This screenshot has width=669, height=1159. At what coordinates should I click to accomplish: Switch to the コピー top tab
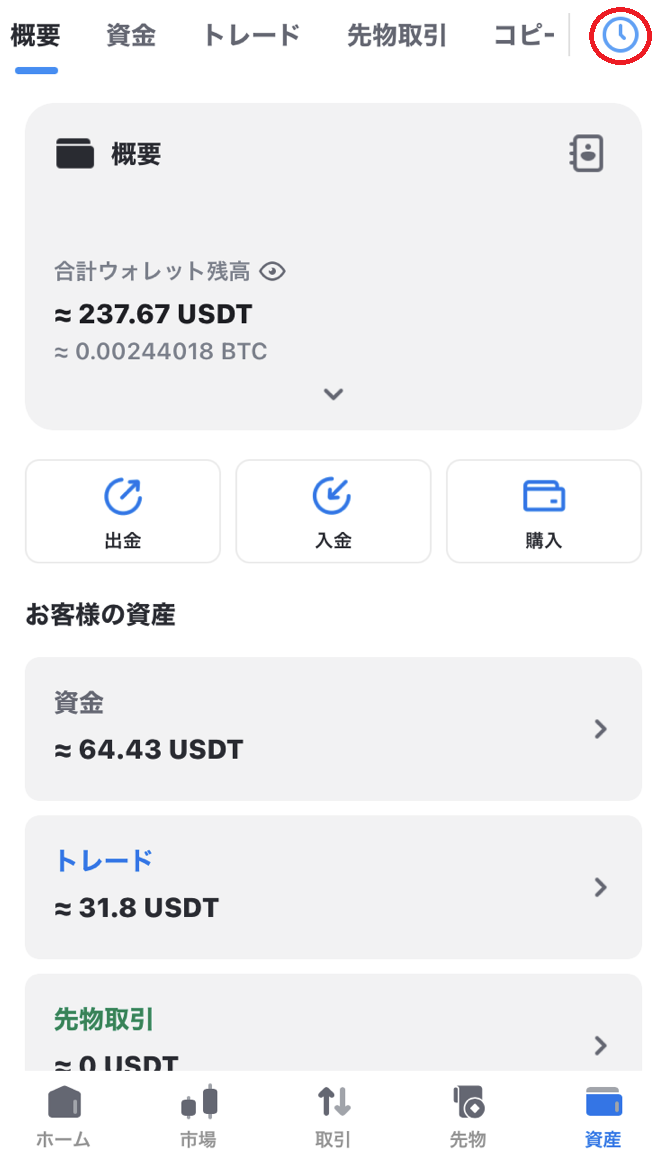[524, 35]
